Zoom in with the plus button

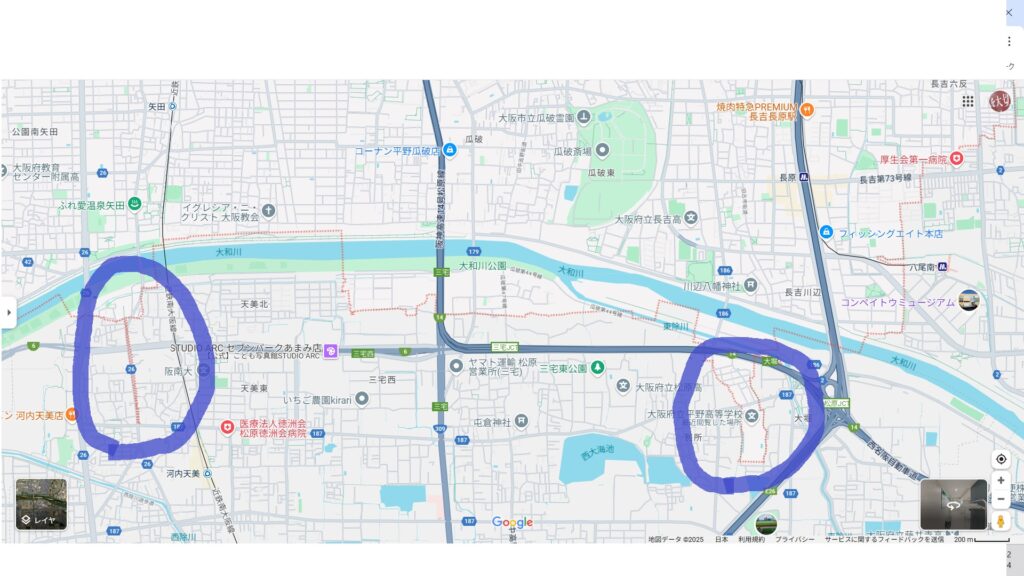pos(1001,480)
